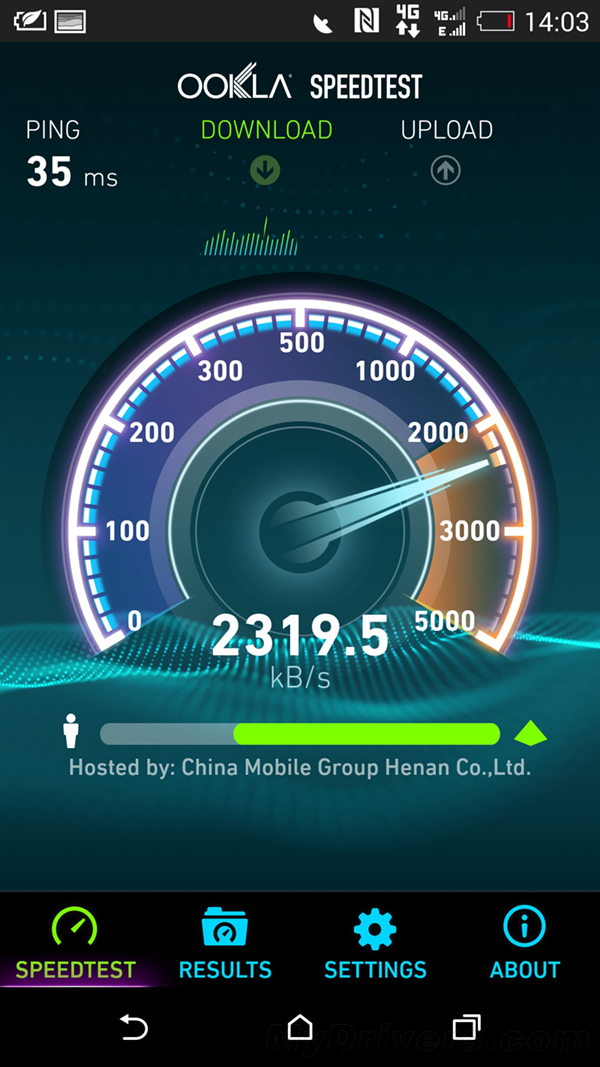Viewport: 600px width, 1067px height.
Task: Go to the home screen
Action: 300,1027
